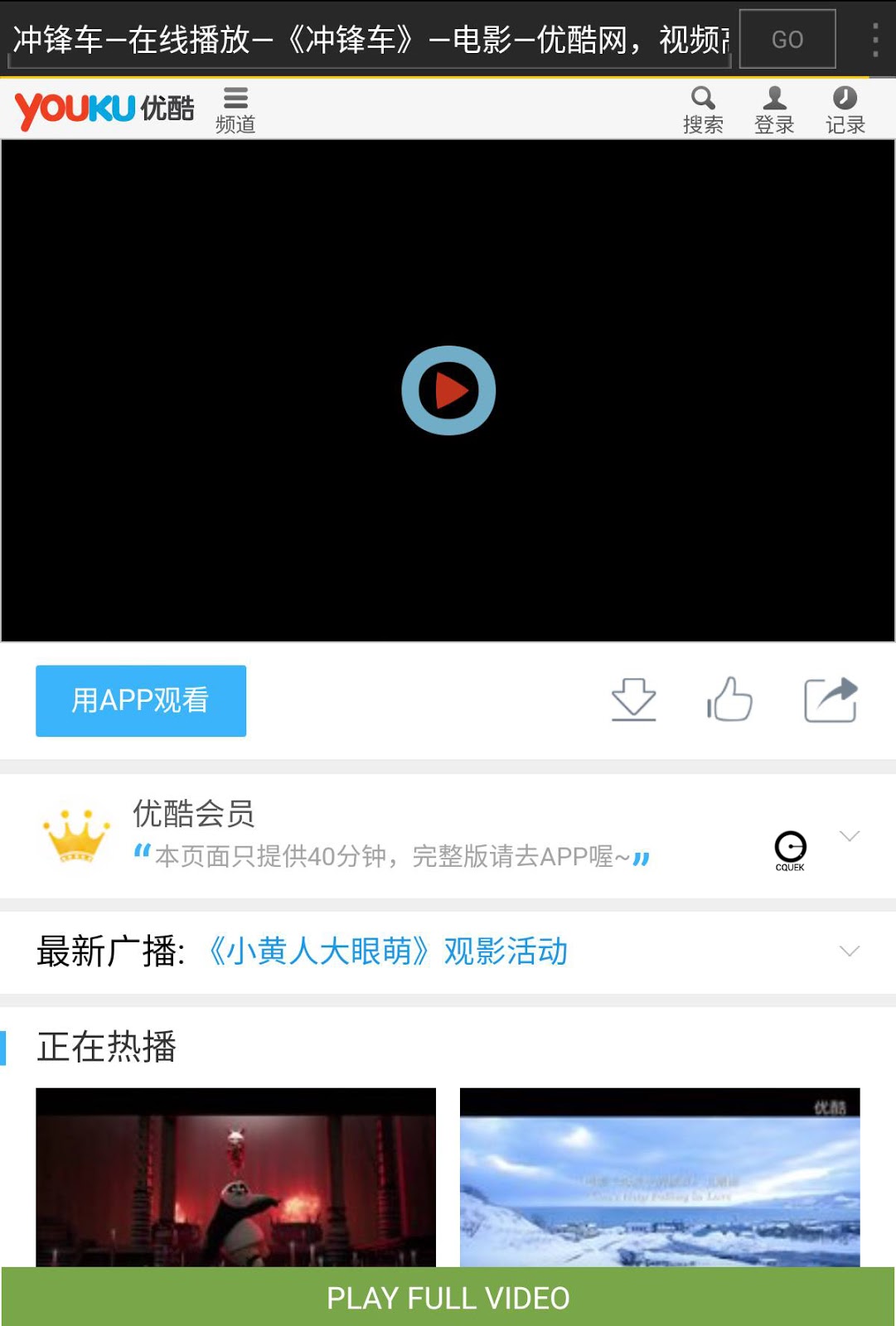Open the 频道 channels menu
Image resolution: width=896 pixels, height=1326 pixels.
235,110
